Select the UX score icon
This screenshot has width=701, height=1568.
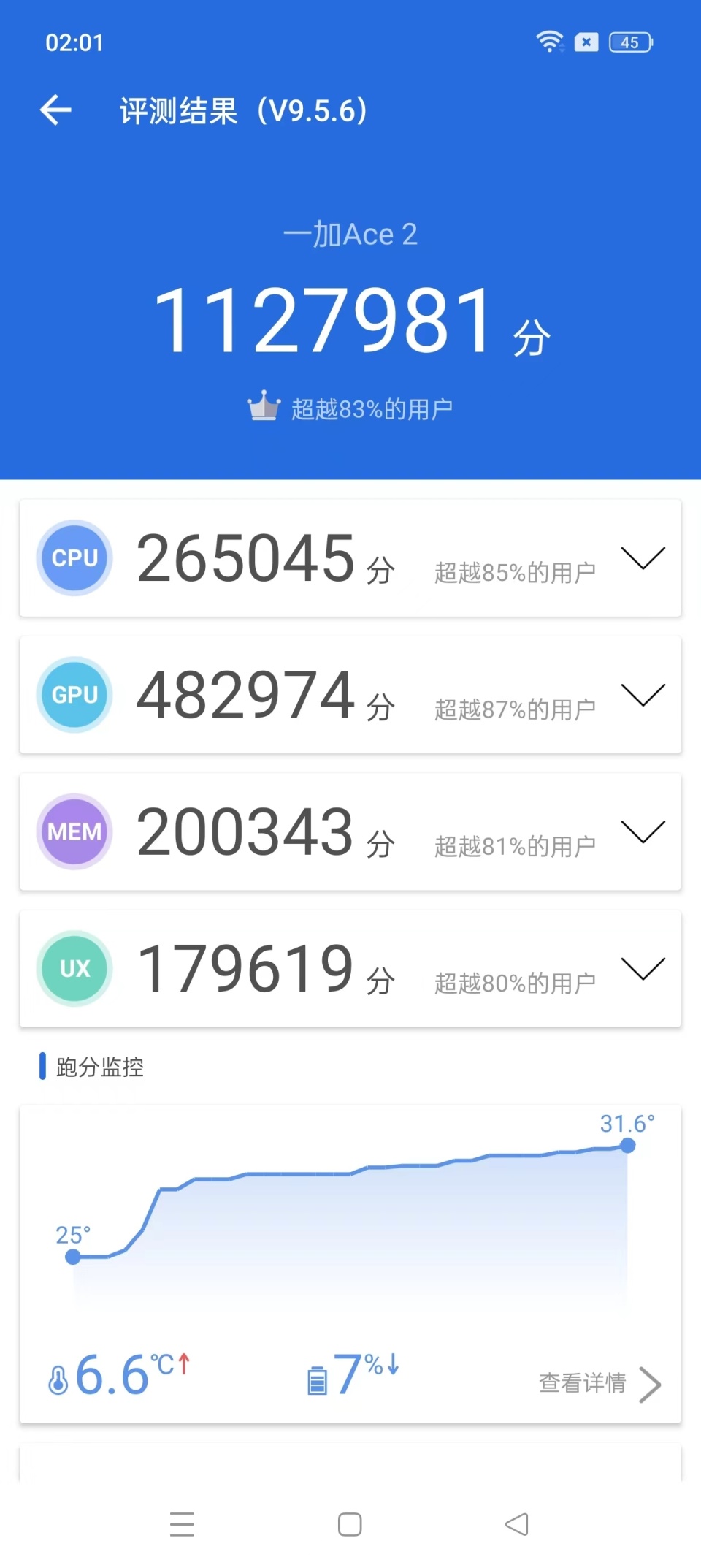coord(74,968)
